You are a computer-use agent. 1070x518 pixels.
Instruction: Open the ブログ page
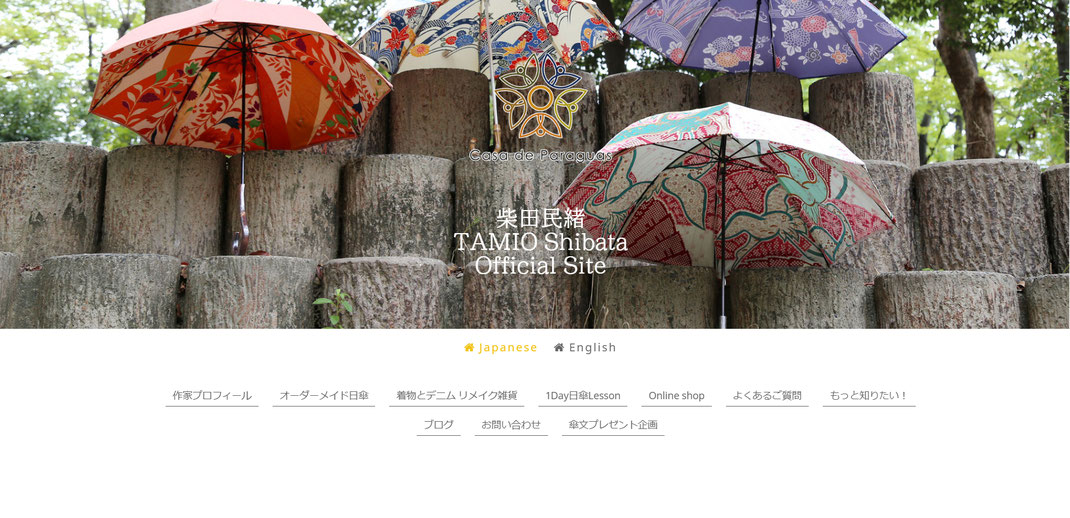(x=438, y=425)
